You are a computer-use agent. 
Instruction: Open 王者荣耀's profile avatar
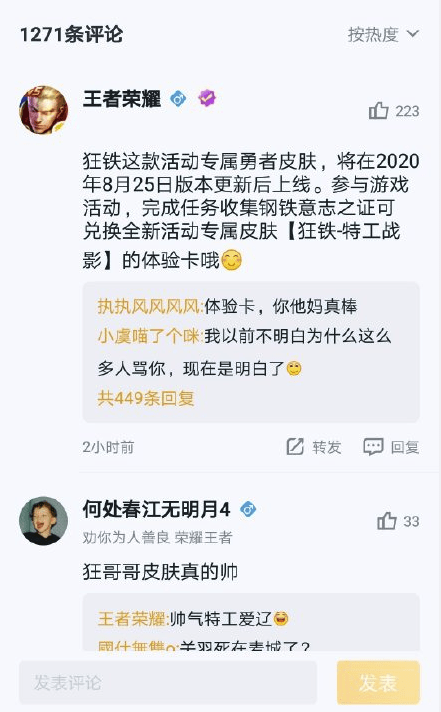tap(44, 110)
